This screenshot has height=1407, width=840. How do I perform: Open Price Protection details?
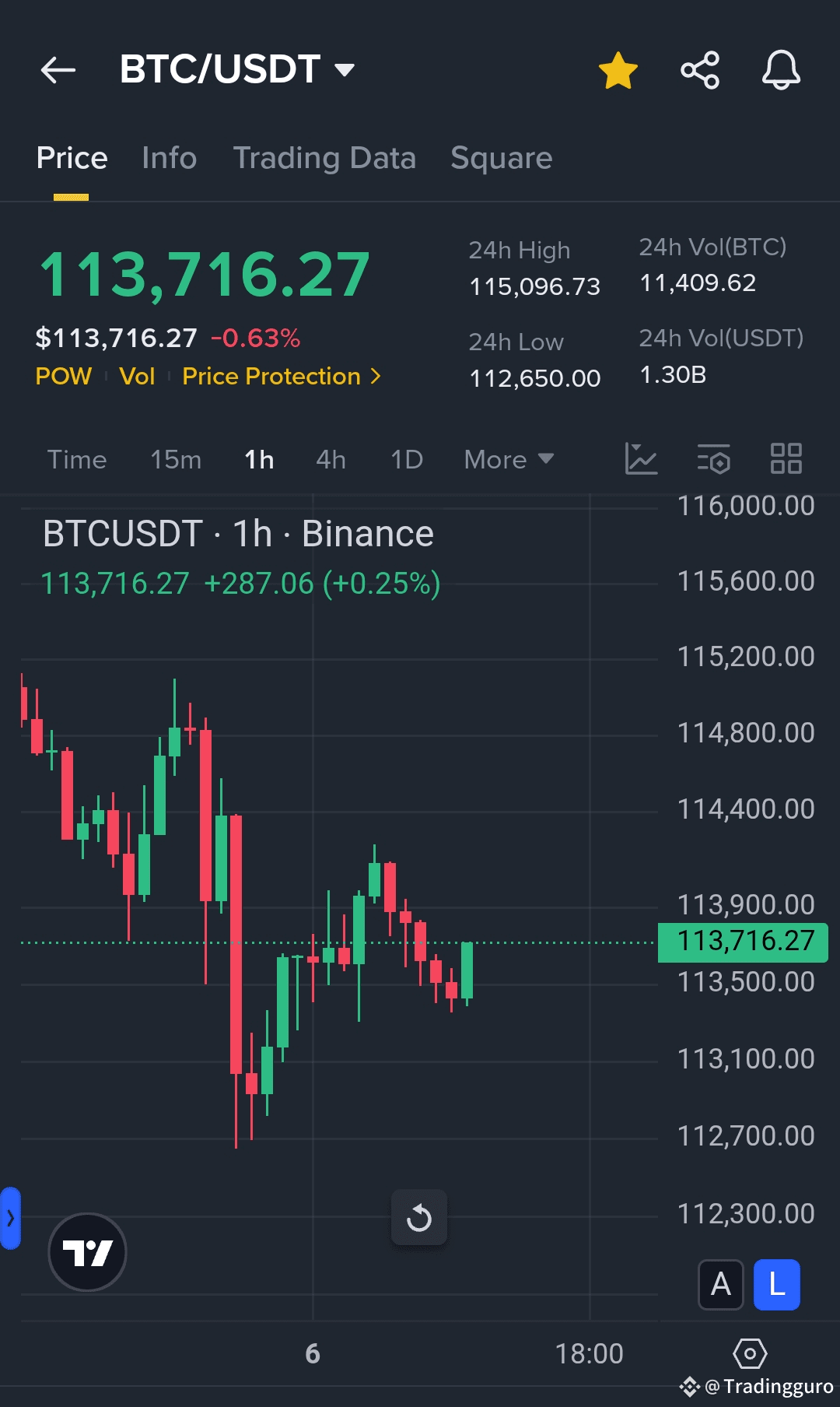point(282,377)
